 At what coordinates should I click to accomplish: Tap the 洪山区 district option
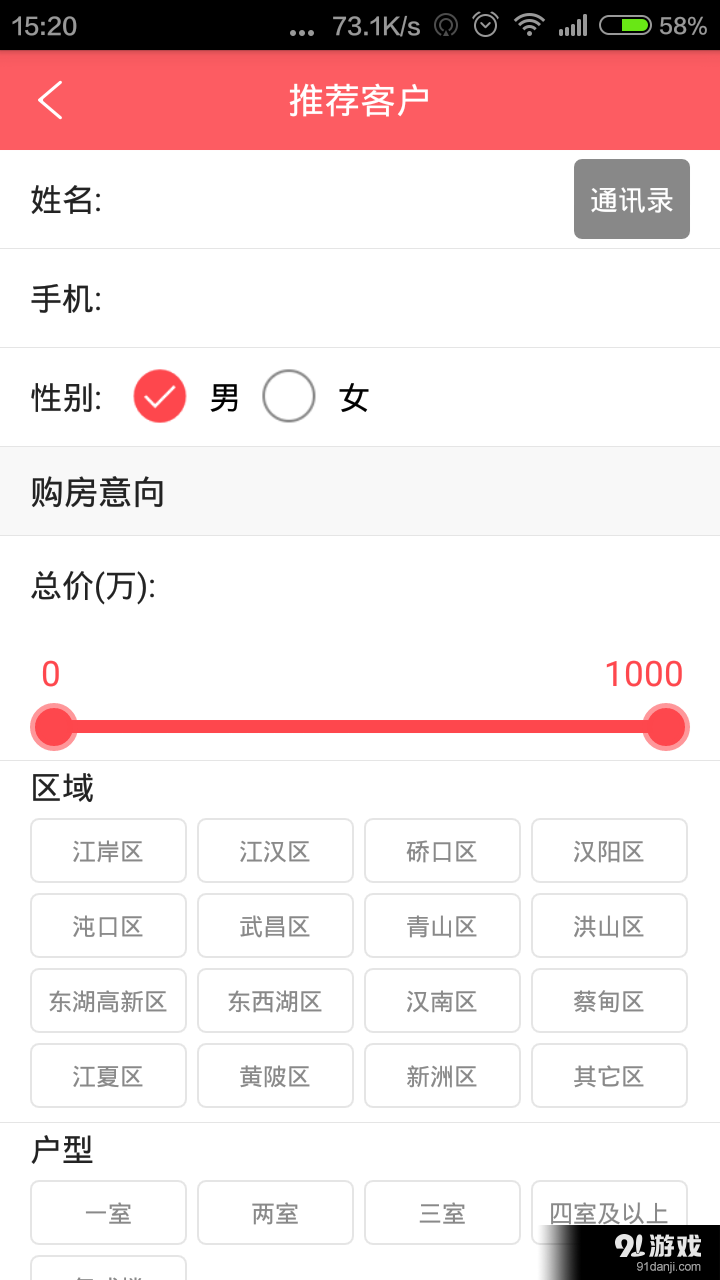[609, 925]
